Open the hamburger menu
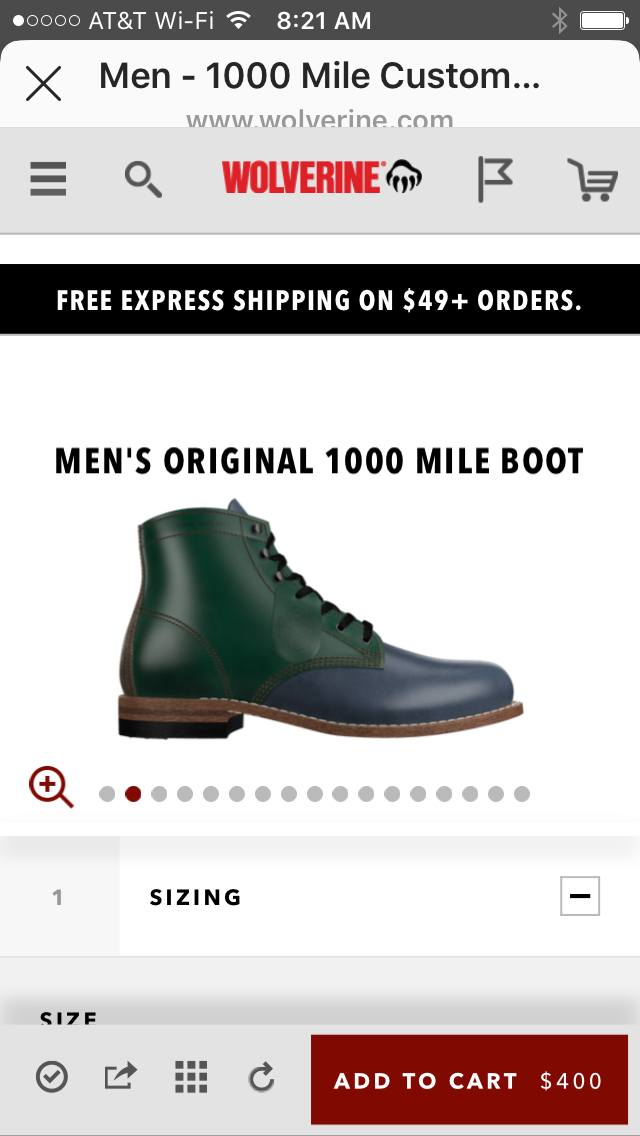Image resolution: width=640 pixels, height=1136 pixels. (48, 179)
